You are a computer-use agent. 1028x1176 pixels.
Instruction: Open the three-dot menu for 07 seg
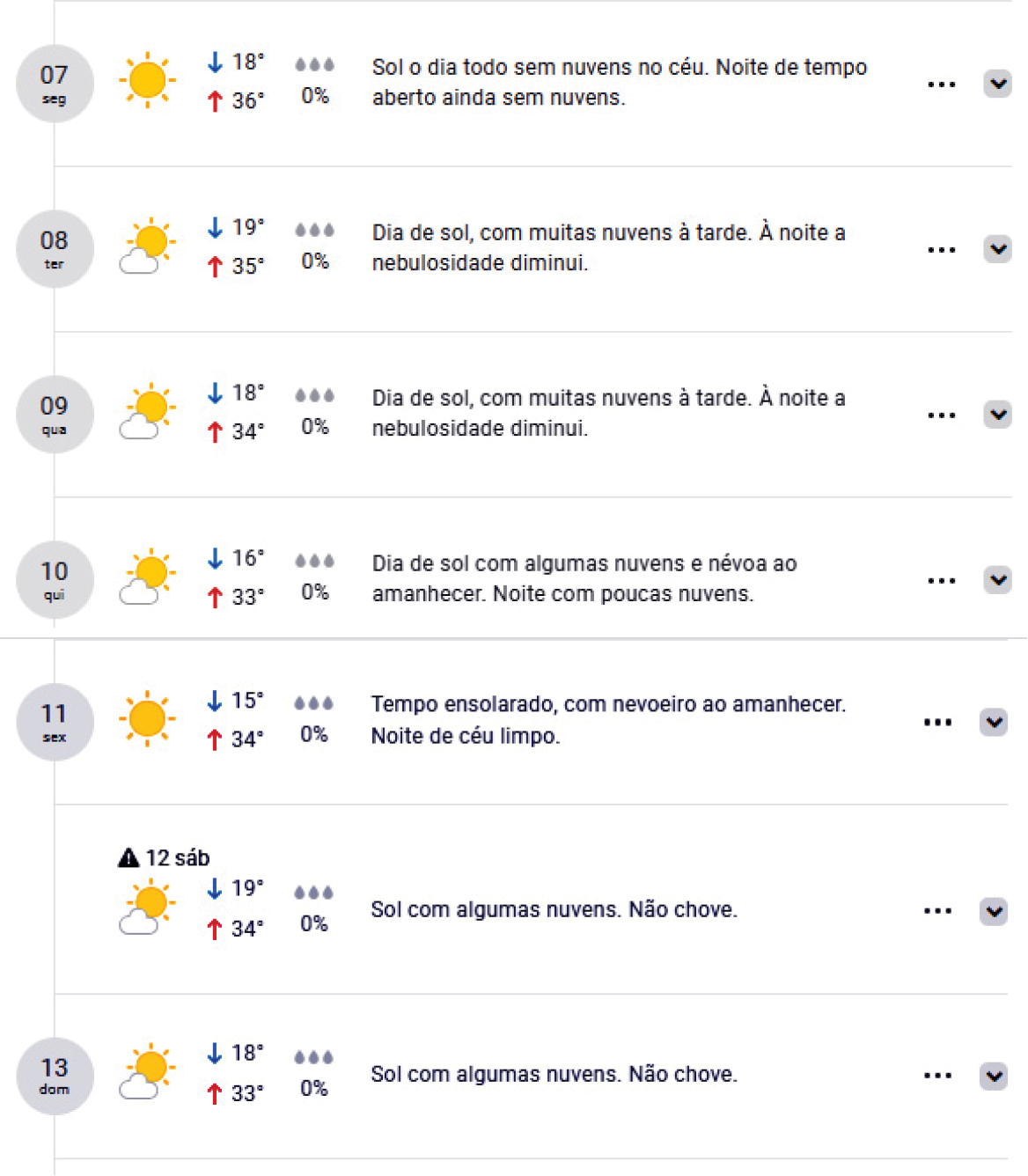click(x=941, y=85)
